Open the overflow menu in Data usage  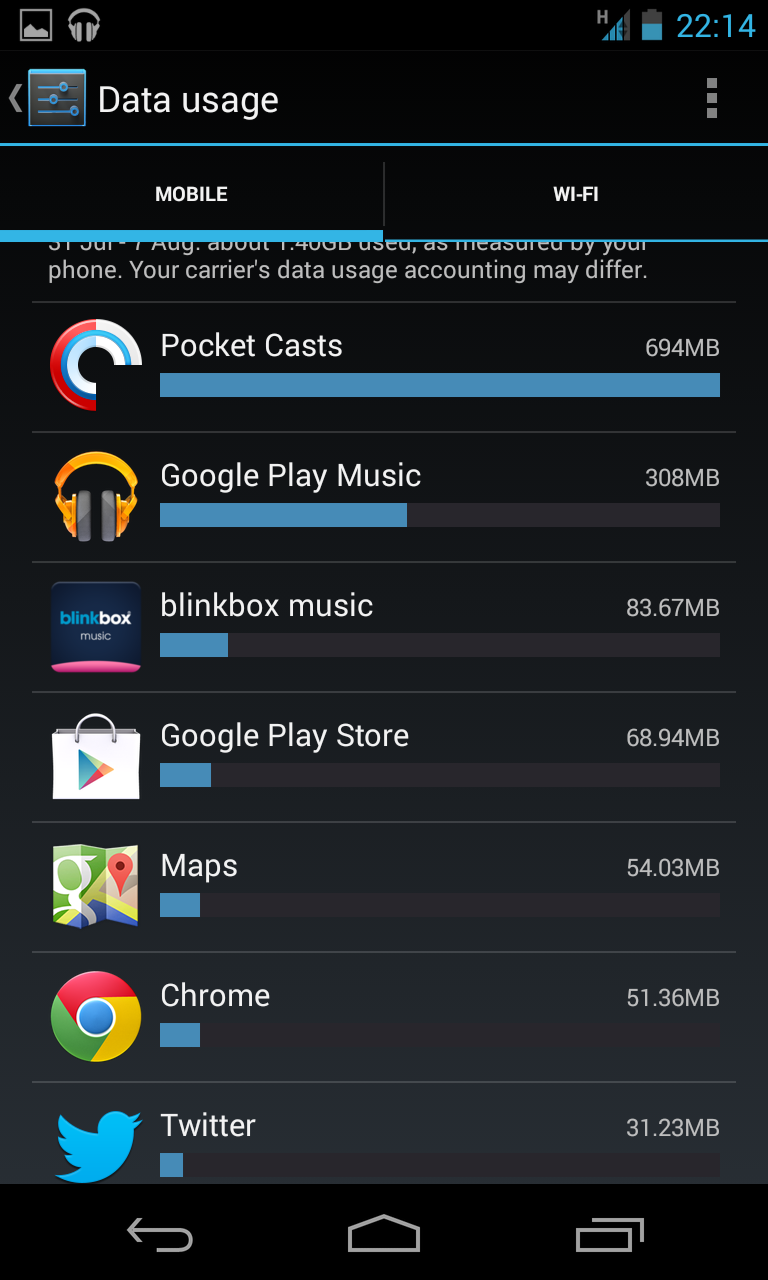tap(711, 99)
